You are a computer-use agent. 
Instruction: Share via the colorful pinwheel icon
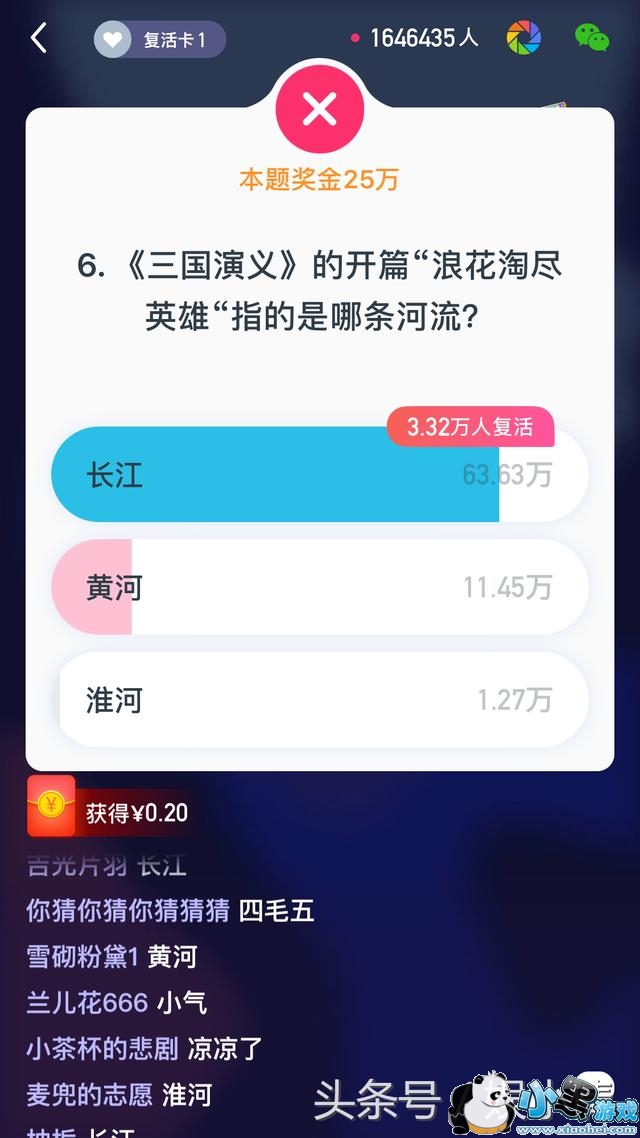[x=522, y=38]
